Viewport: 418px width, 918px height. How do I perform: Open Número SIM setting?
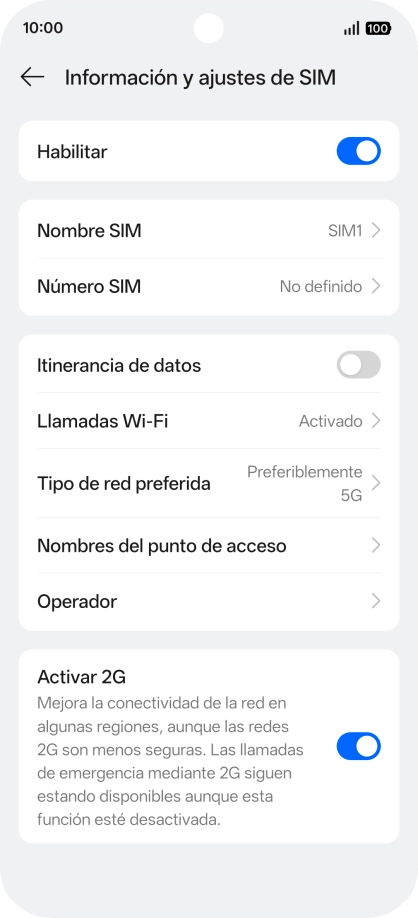click(209, 287)
